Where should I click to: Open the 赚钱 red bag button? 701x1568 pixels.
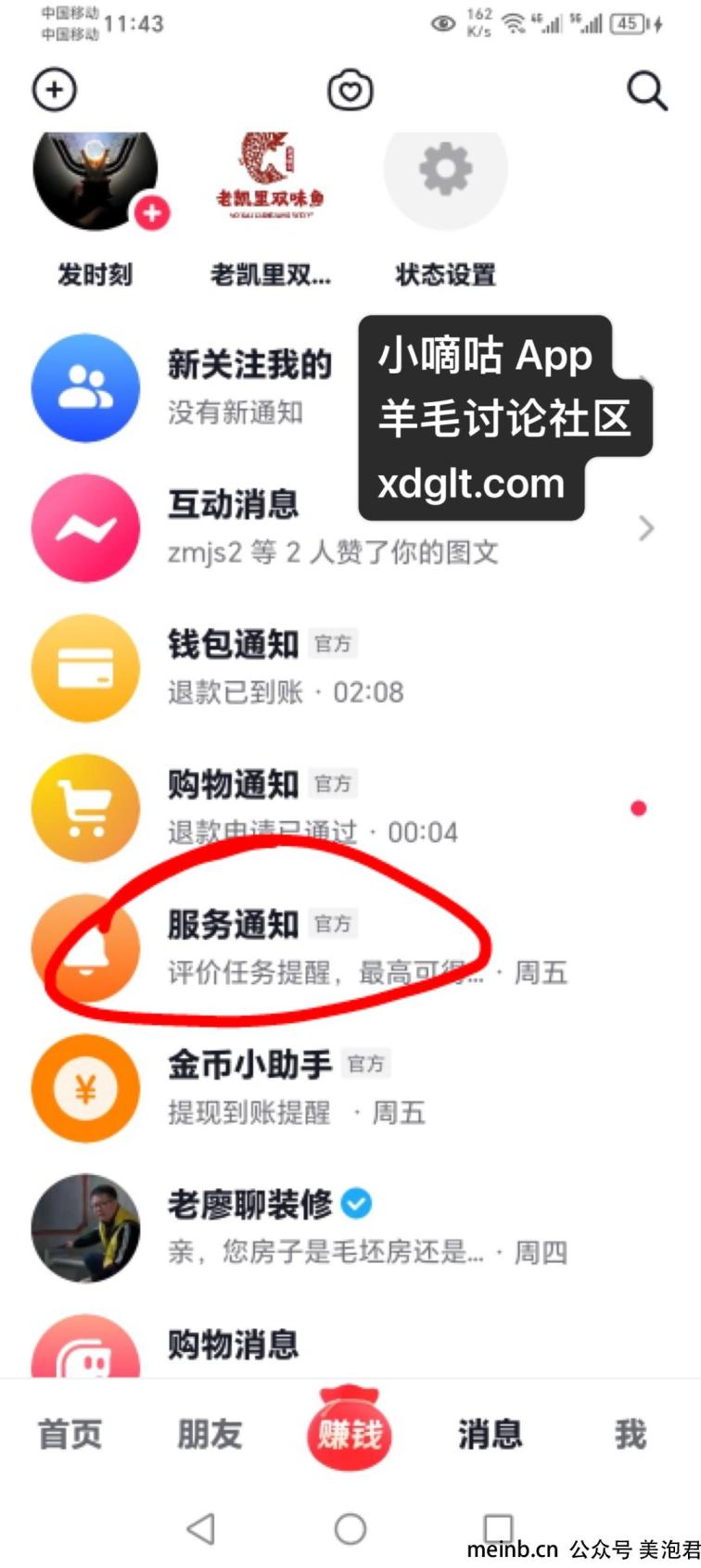pos(350,1428)
